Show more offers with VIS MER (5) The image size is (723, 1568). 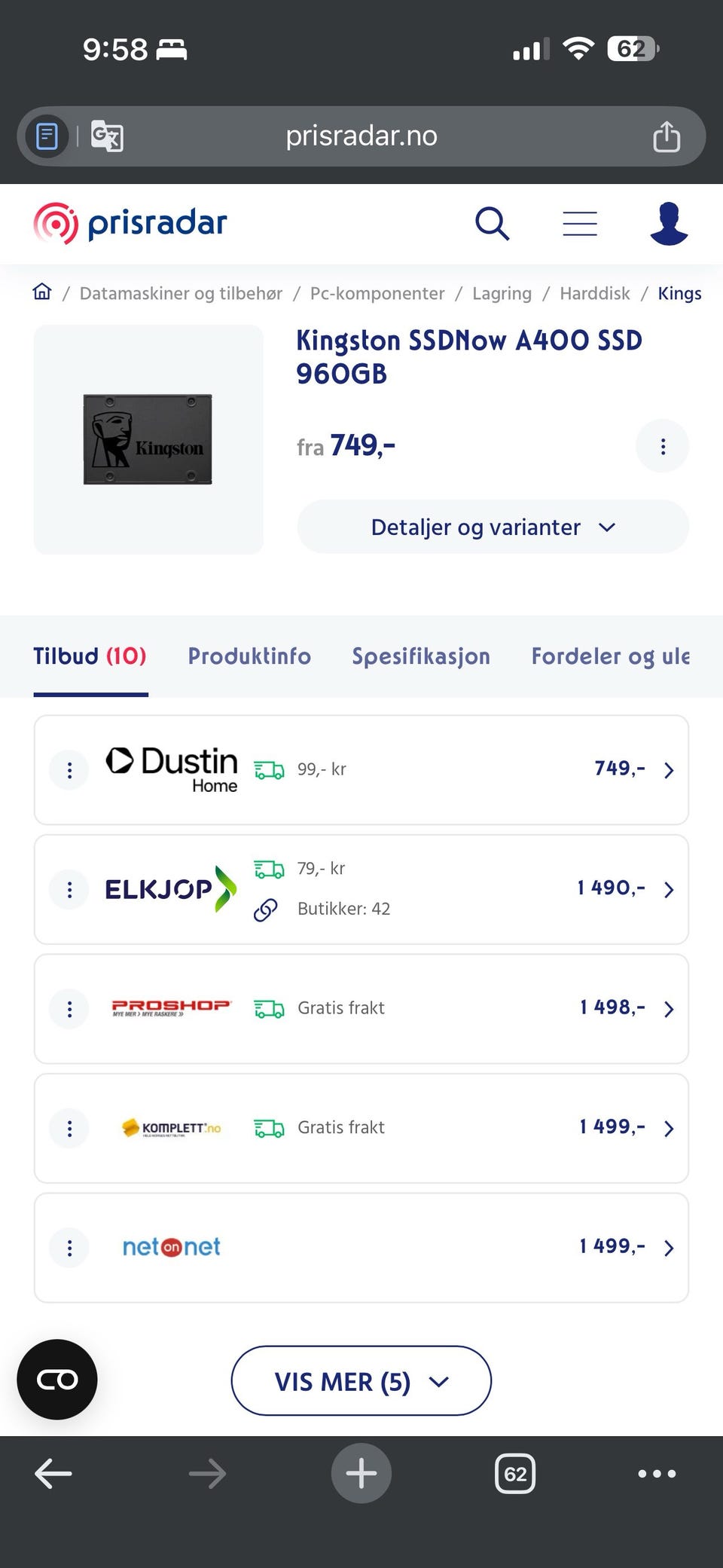tap(361, 1381)
